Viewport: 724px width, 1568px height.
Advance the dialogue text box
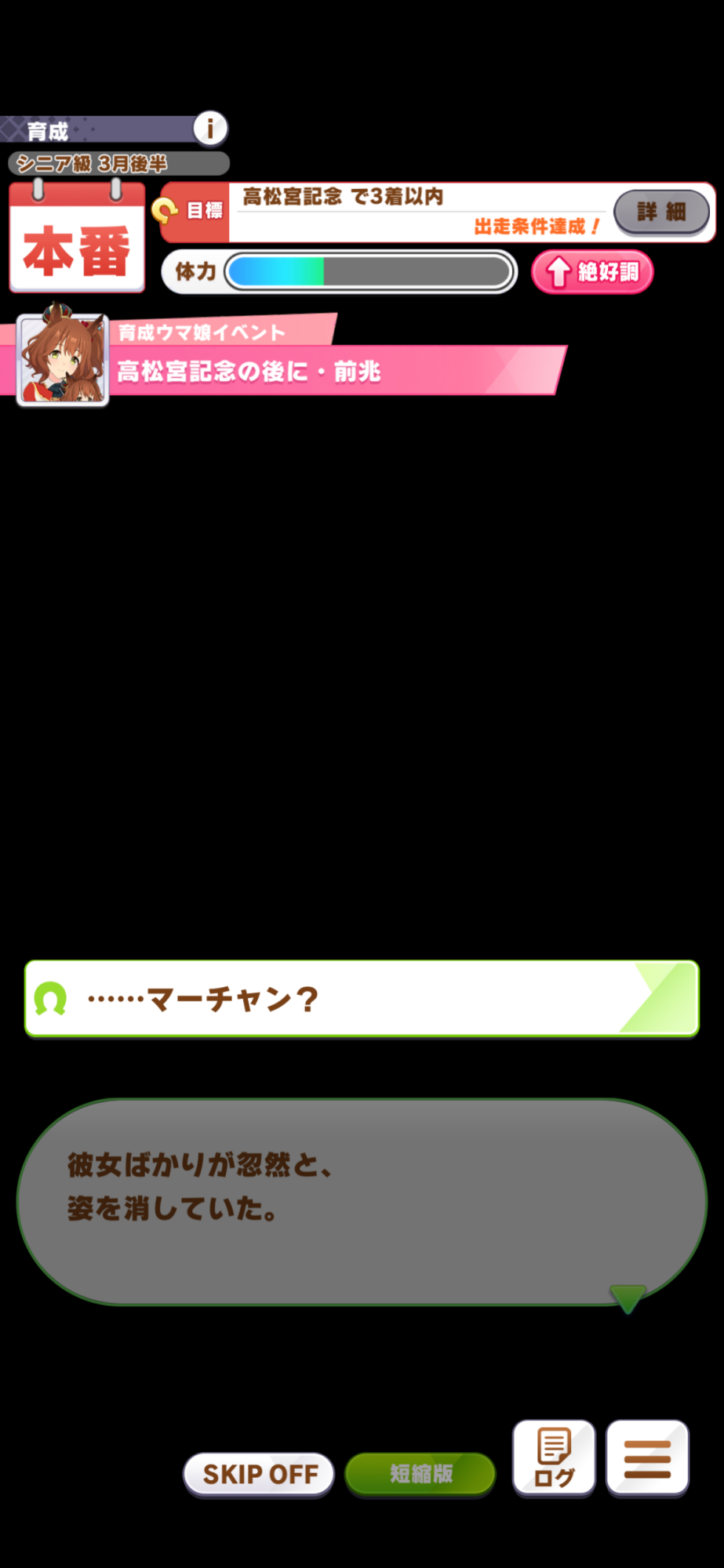tap(362, 1202)
